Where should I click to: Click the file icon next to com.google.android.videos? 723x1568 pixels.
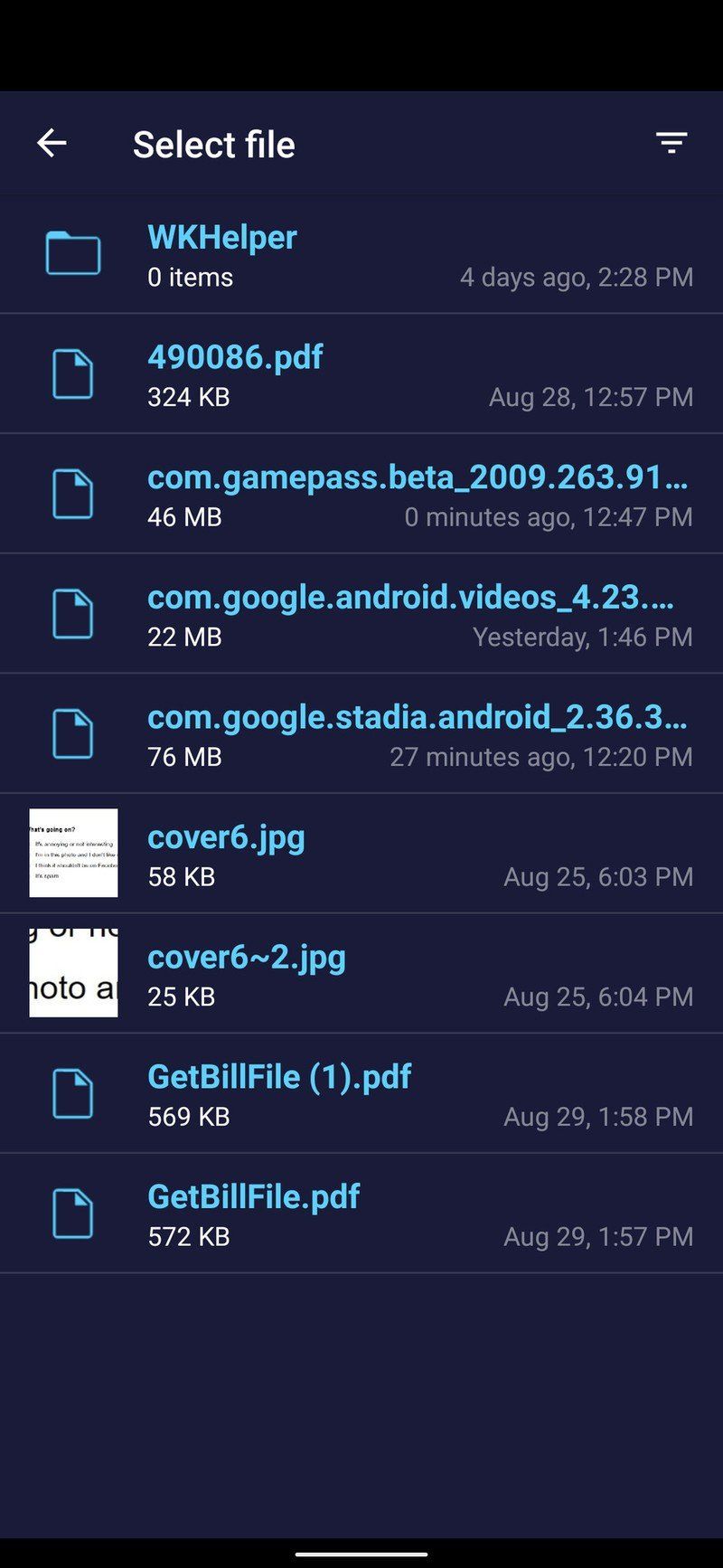click(x=73, y=612)
